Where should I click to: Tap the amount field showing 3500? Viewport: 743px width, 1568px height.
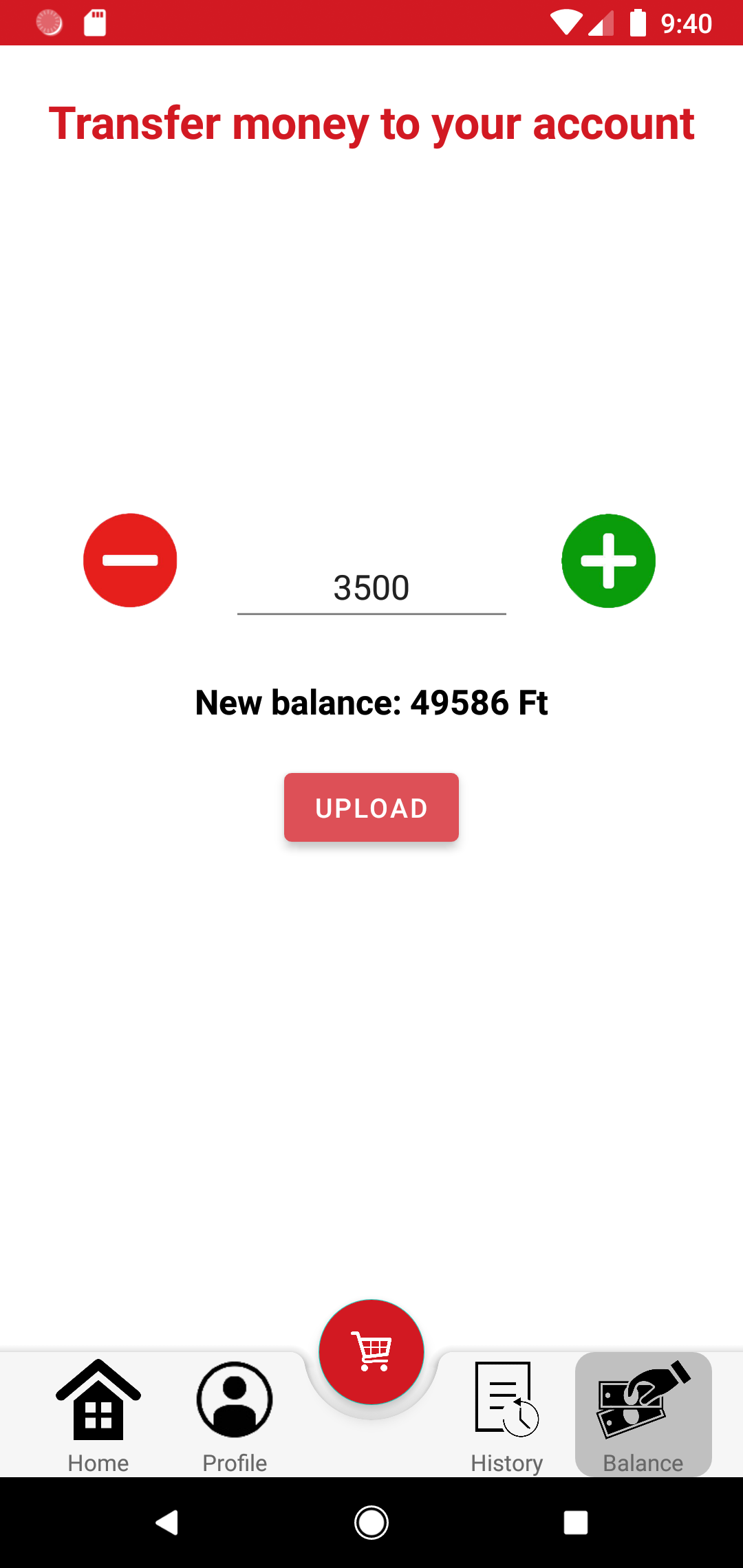click(371, 588)
